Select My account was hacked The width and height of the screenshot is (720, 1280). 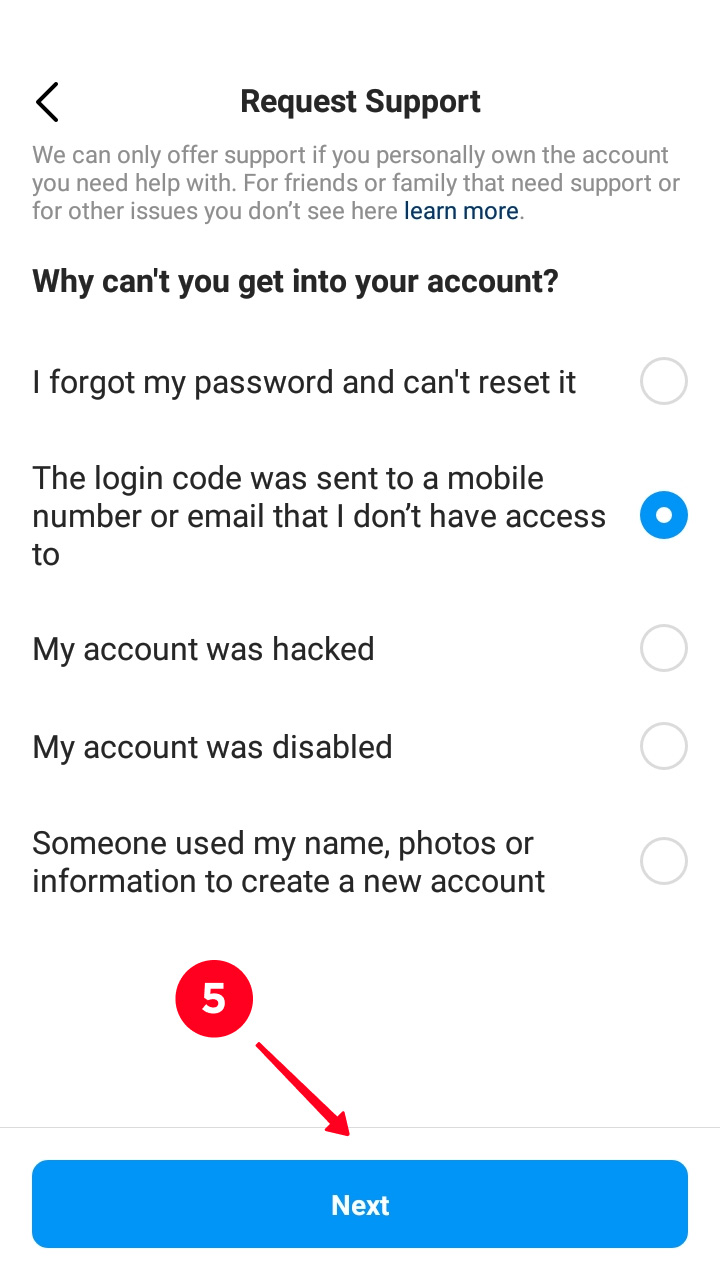[360, 649]
